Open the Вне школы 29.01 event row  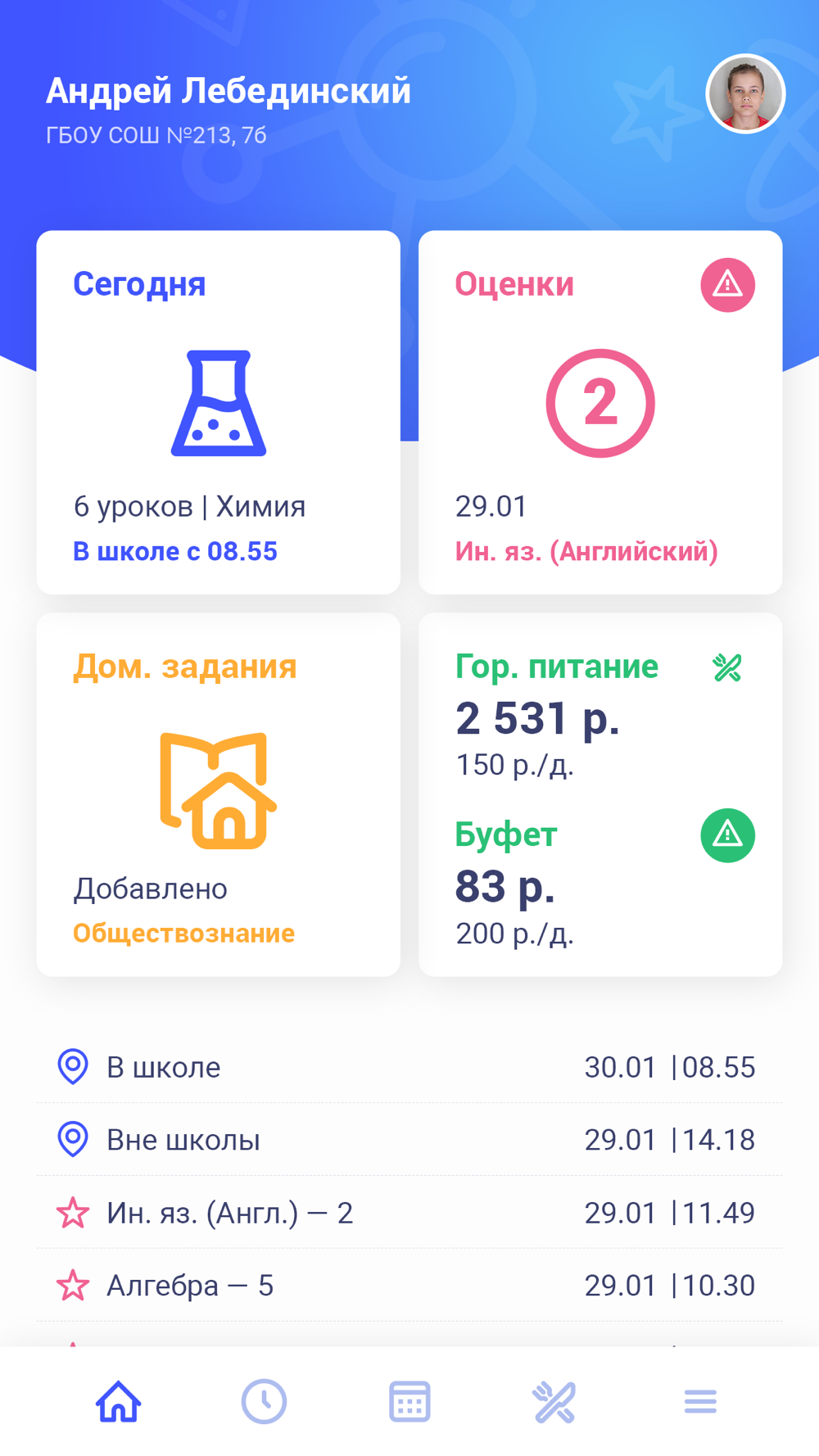coord(409,1140)
